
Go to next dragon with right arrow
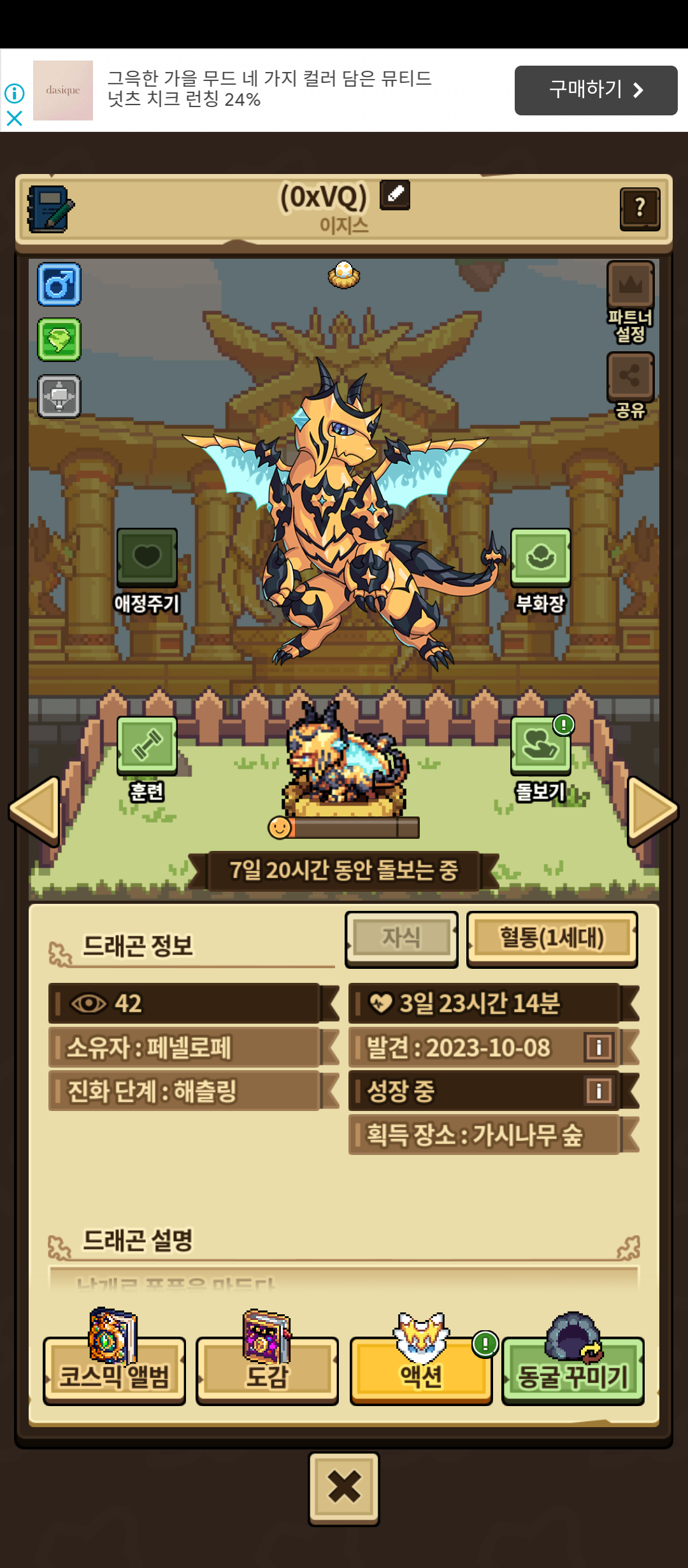tap(653, 809)
